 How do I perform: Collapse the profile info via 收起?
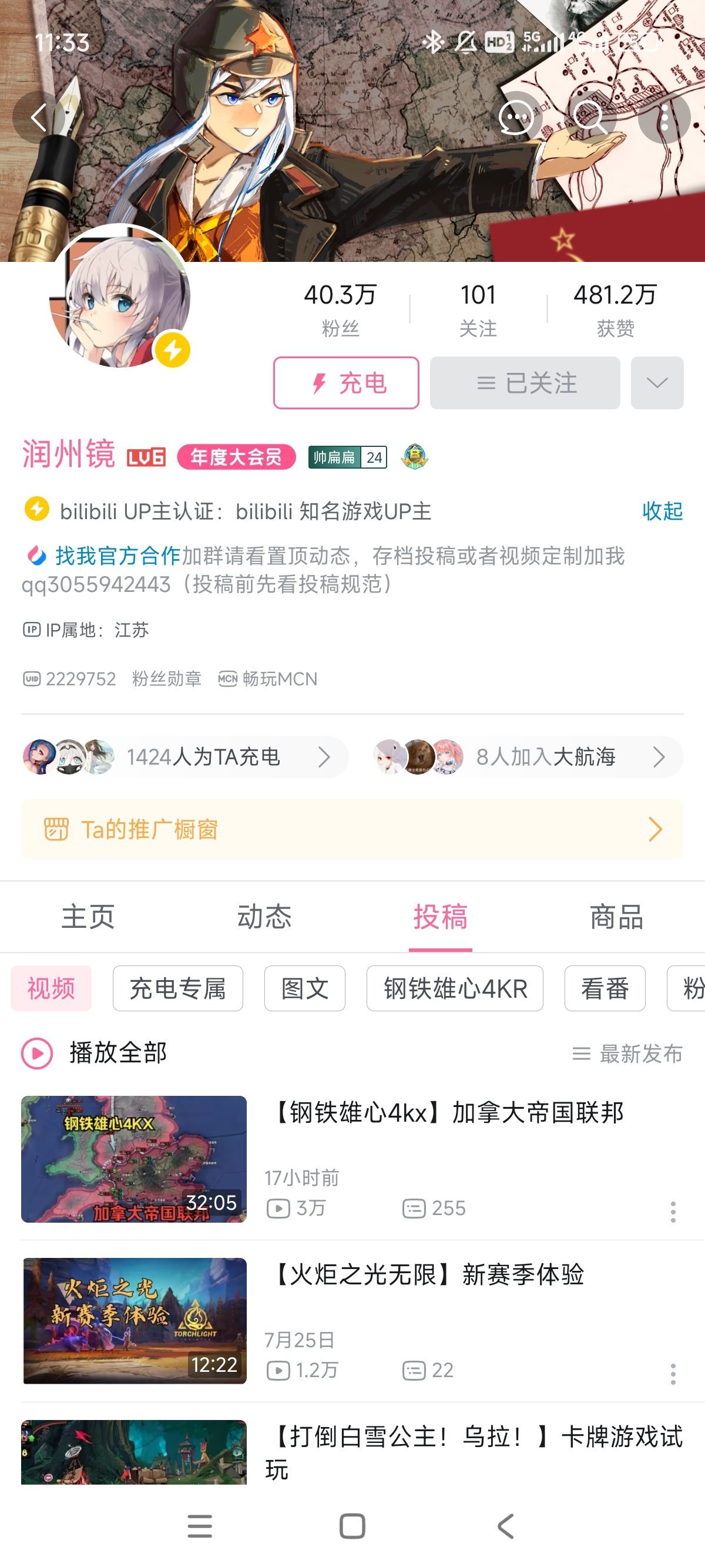tap(662, 512)
